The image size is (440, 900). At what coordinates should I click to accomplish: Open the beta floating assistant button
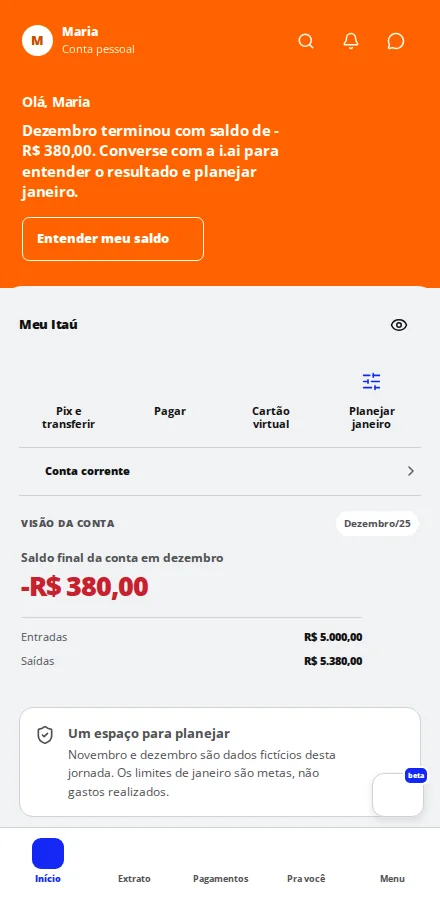click(x=398, y=794)
